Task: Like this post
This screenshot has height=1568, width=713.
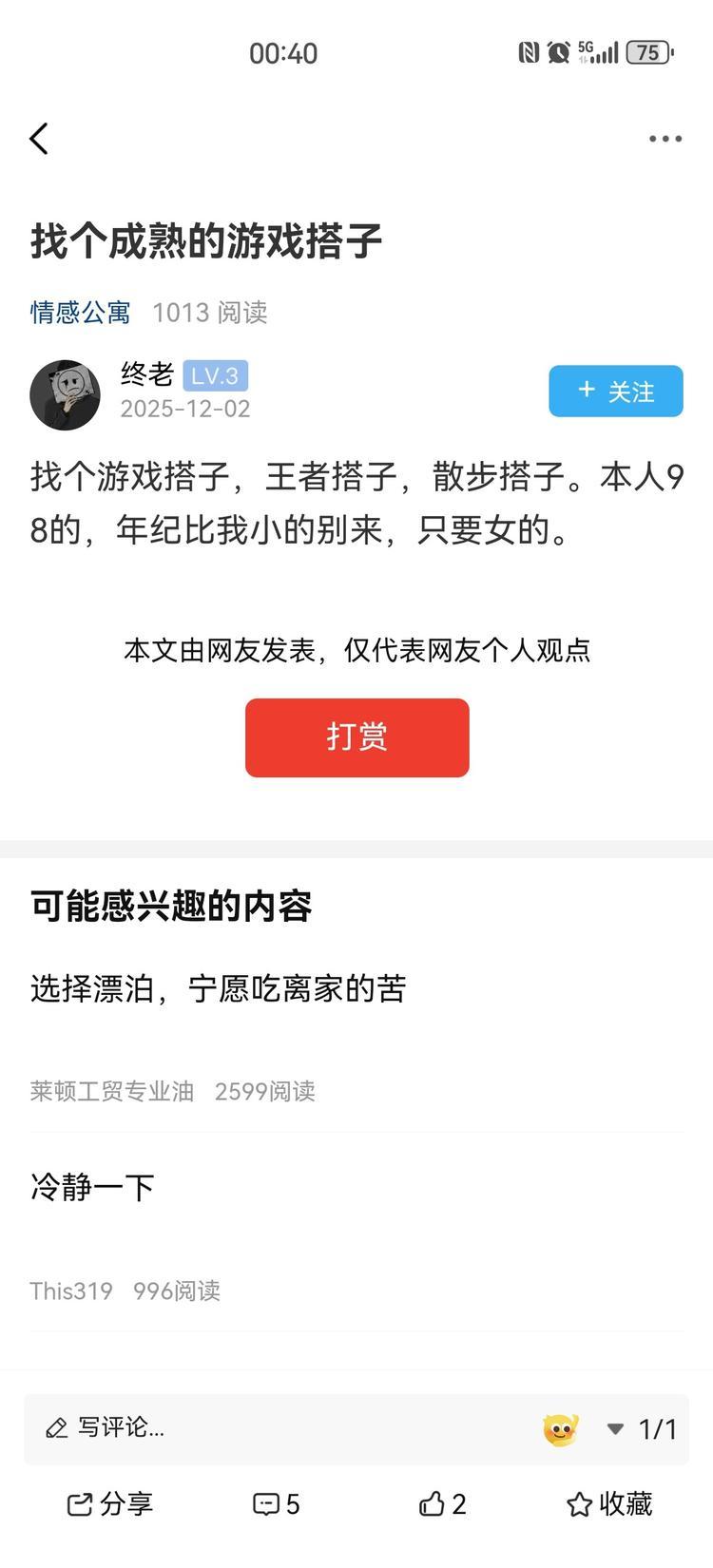Action: (442, 1504)
